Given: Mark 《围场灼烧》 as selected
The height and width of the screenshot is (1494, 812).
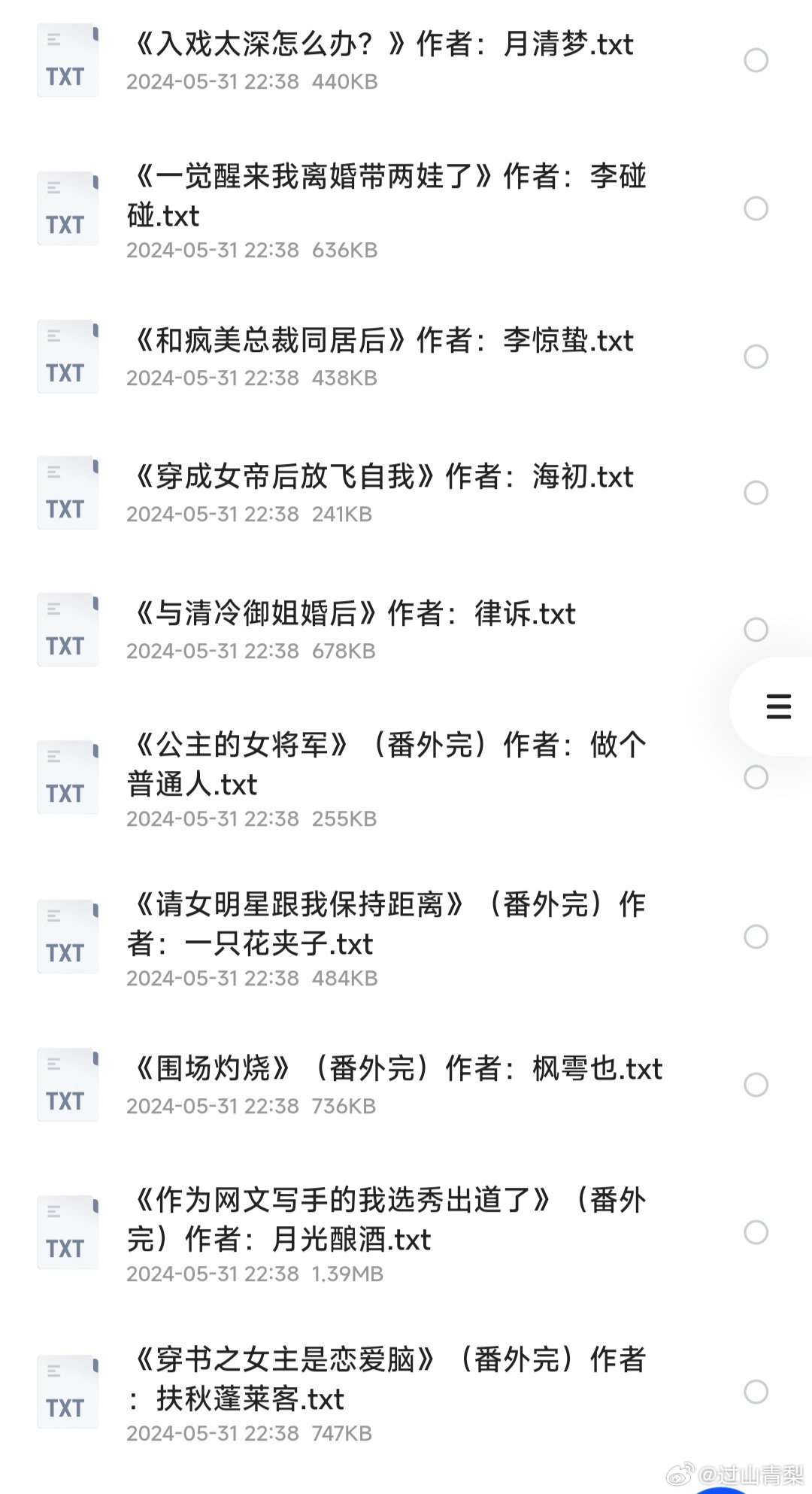Looking at the screenshot, I should [756, 1084].
